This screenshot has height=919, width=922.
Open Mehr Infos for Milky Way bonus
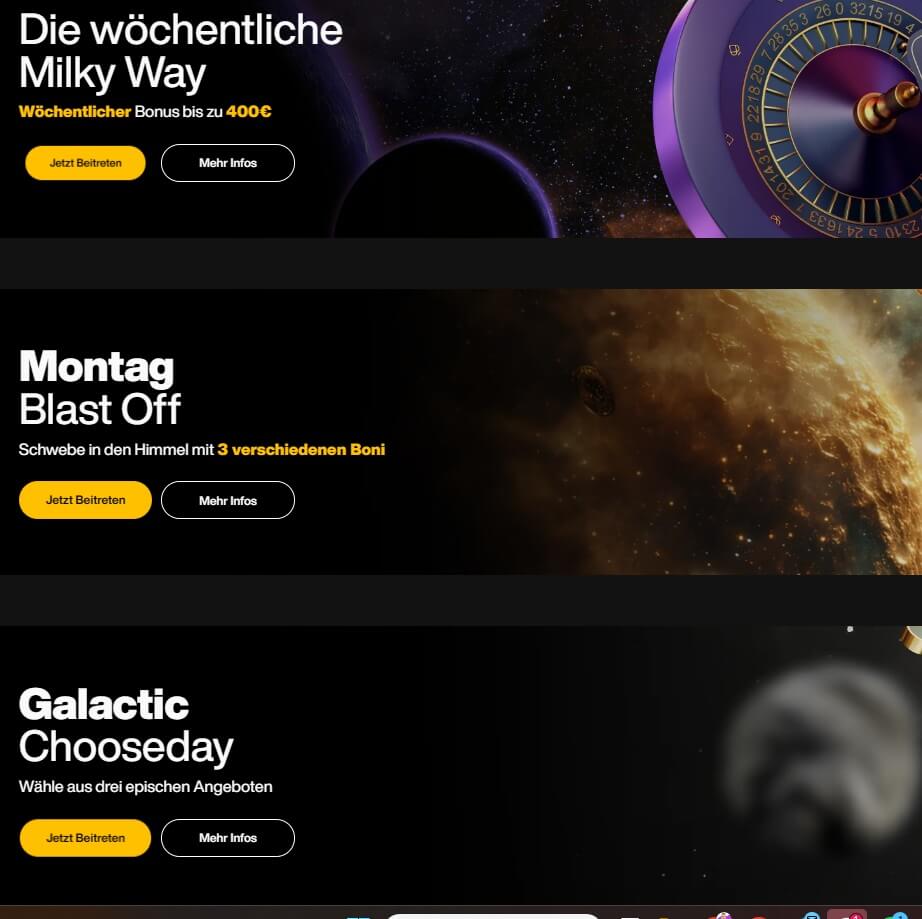(x=228, y=163)
